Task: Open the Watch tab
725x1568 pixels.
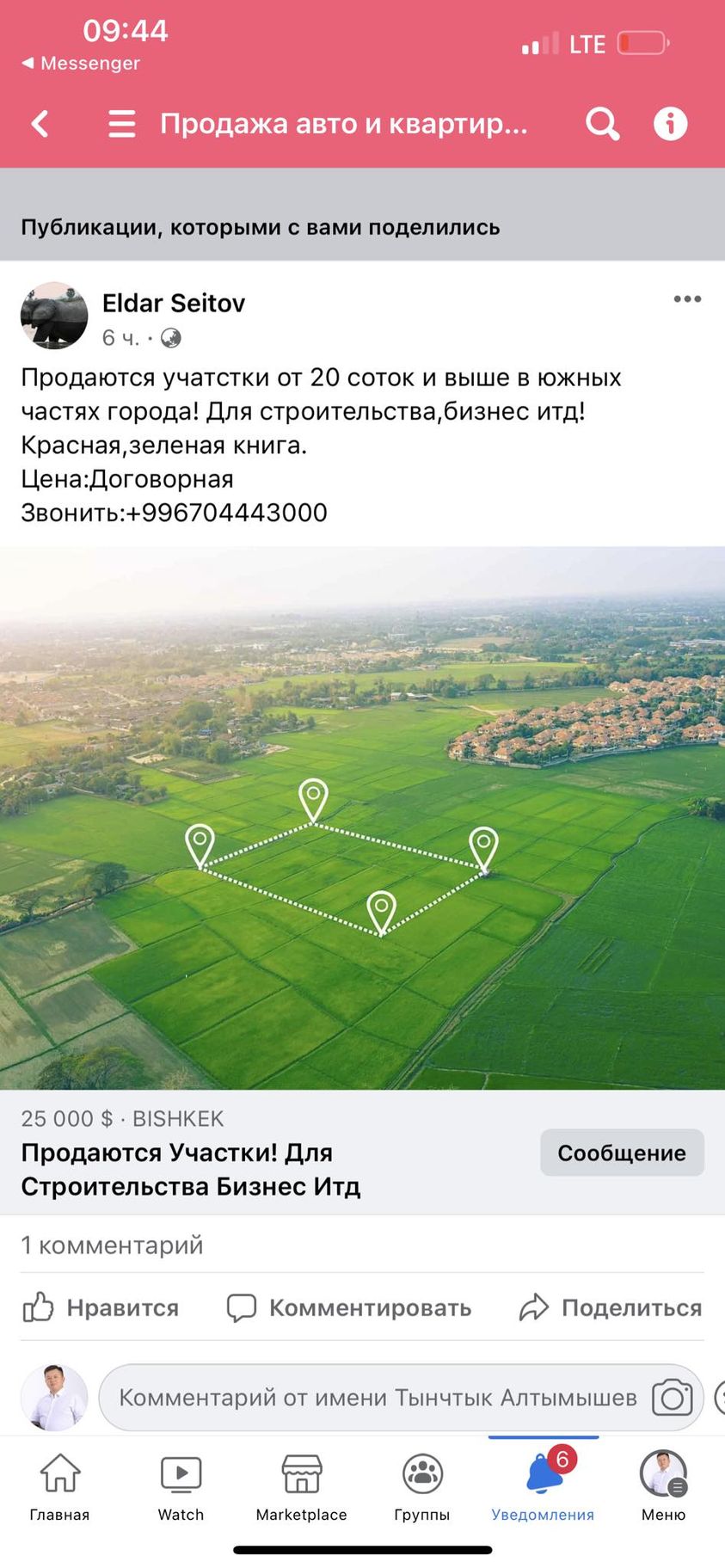Action: (x=181, y=1486)
